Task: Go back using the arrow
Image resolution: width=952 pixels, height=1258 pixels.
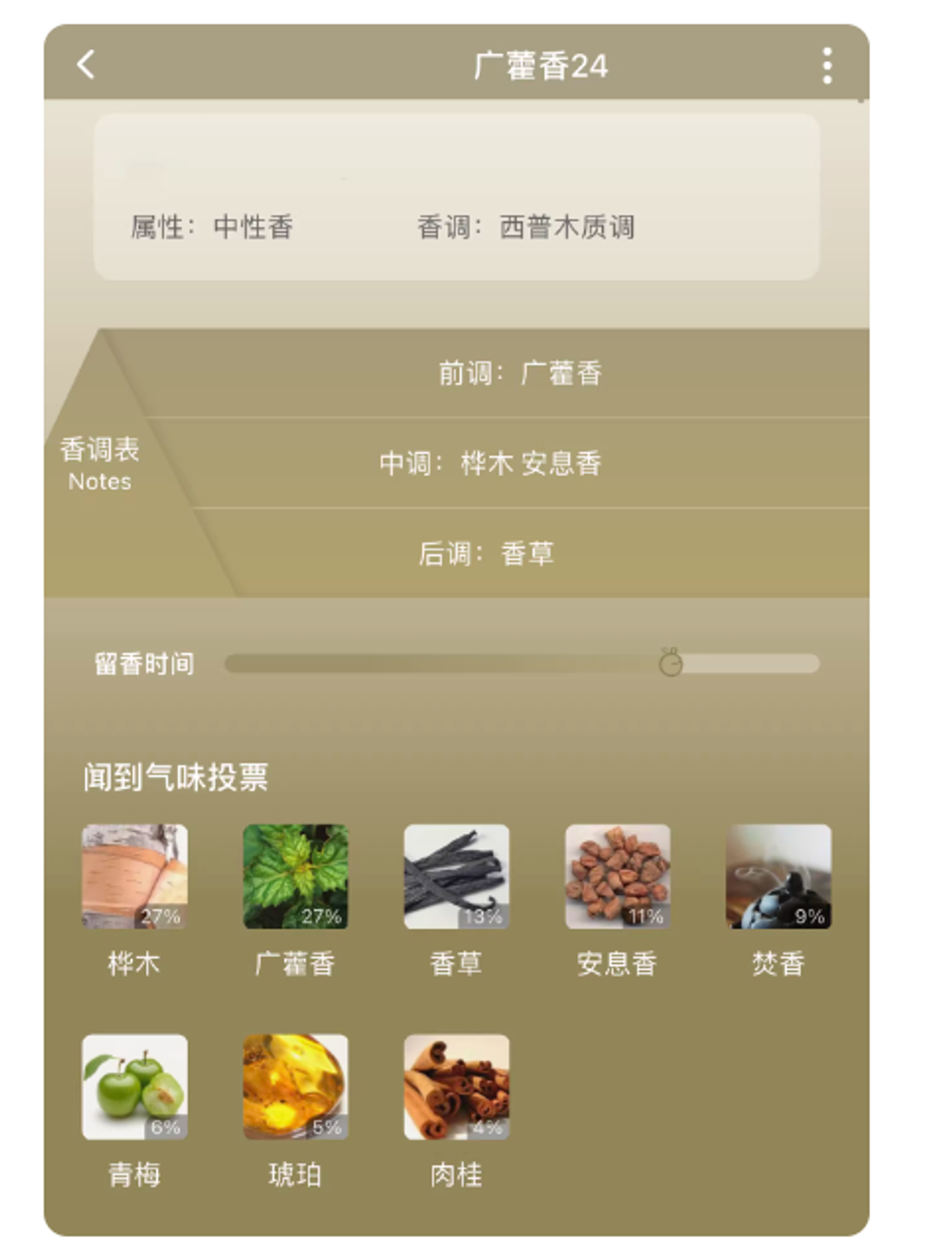Action: (x=86, y=65)
